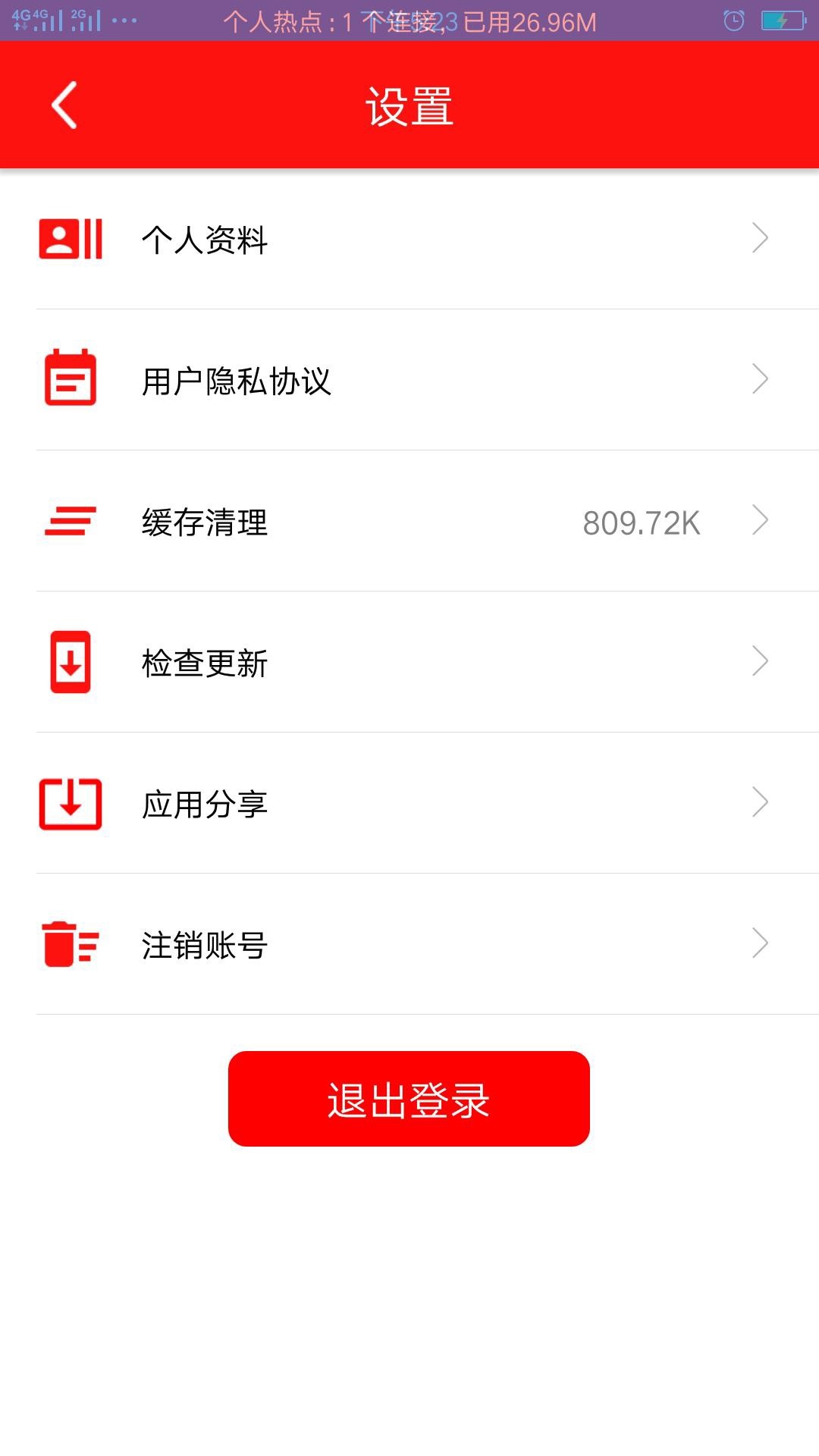This screenshot has height=1456, width=819.
Task: Click the 809.72K cache size value
Action: click(x=641, y=522)
